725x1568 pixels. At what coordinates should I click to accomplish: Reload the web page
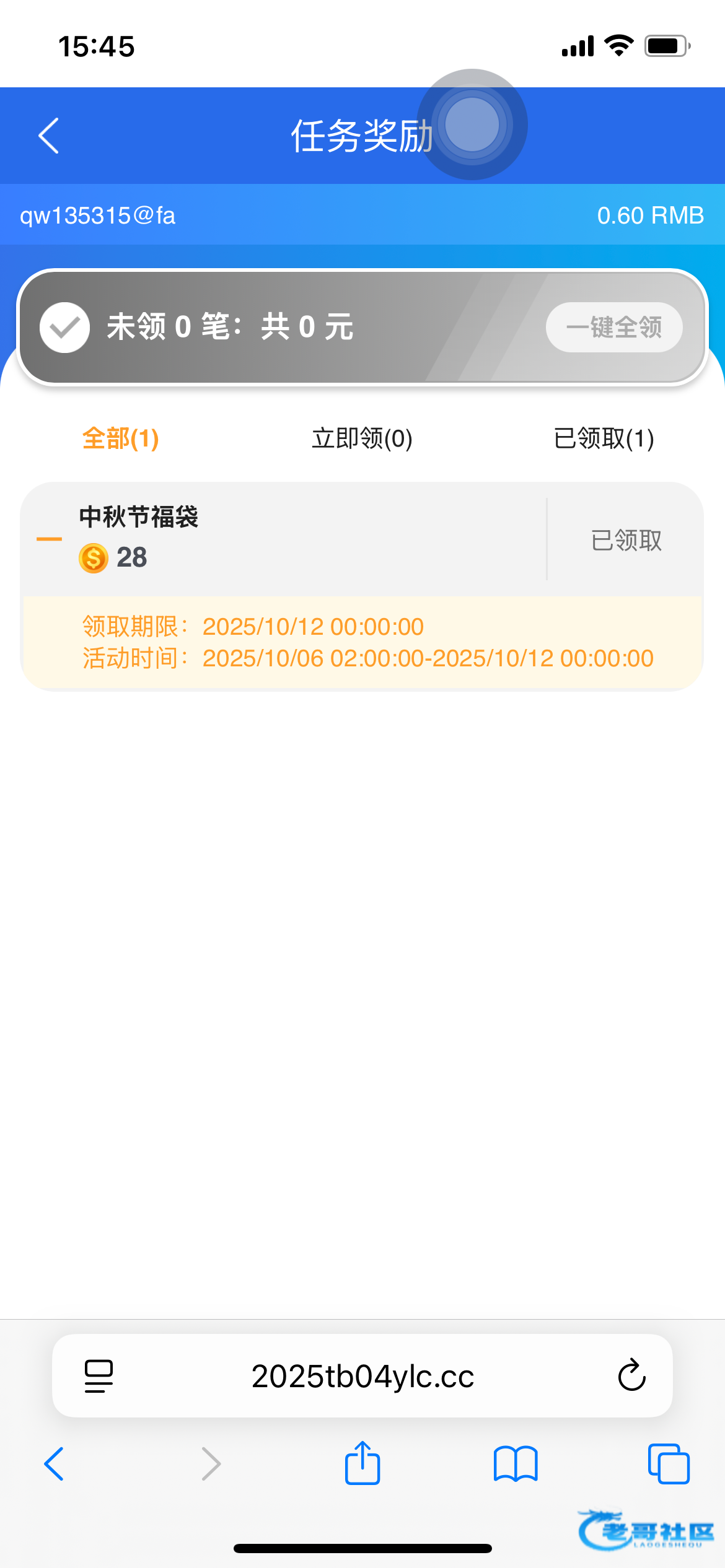pyautogui.click(x=631, y=1376)
